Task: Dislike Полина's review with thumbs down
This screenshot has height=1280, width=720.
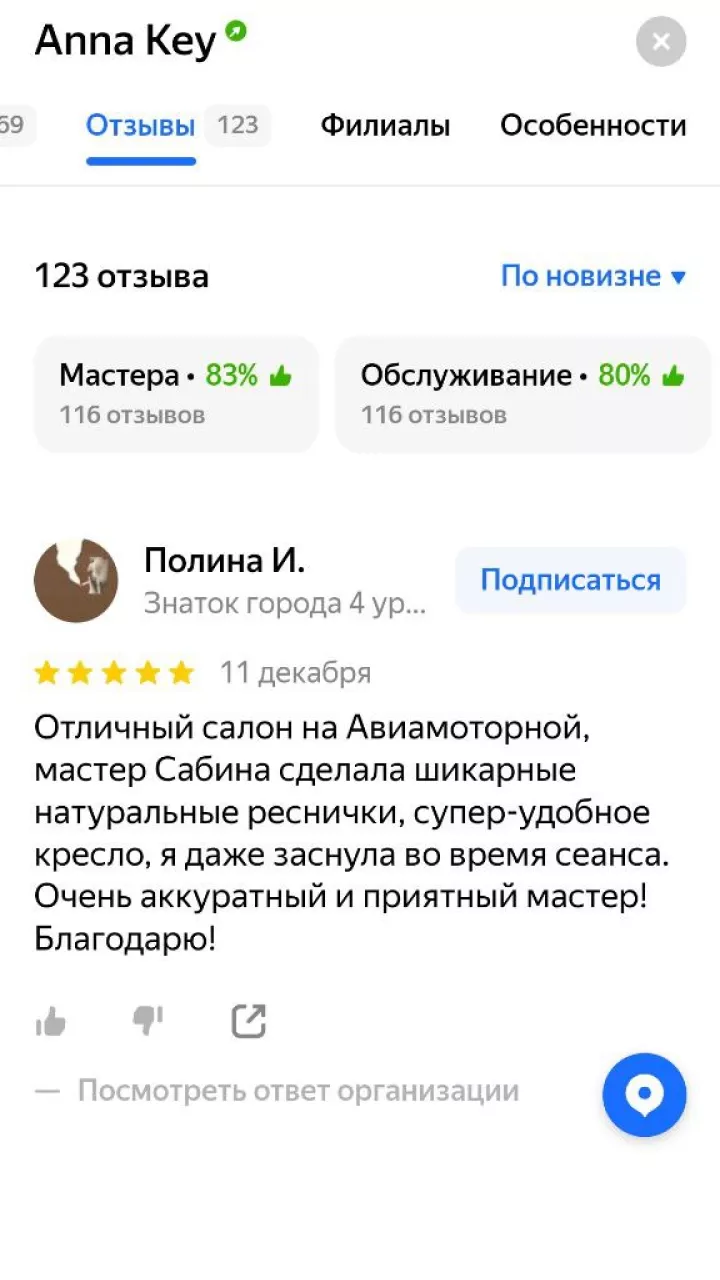Action: [x=148, y=1021]
